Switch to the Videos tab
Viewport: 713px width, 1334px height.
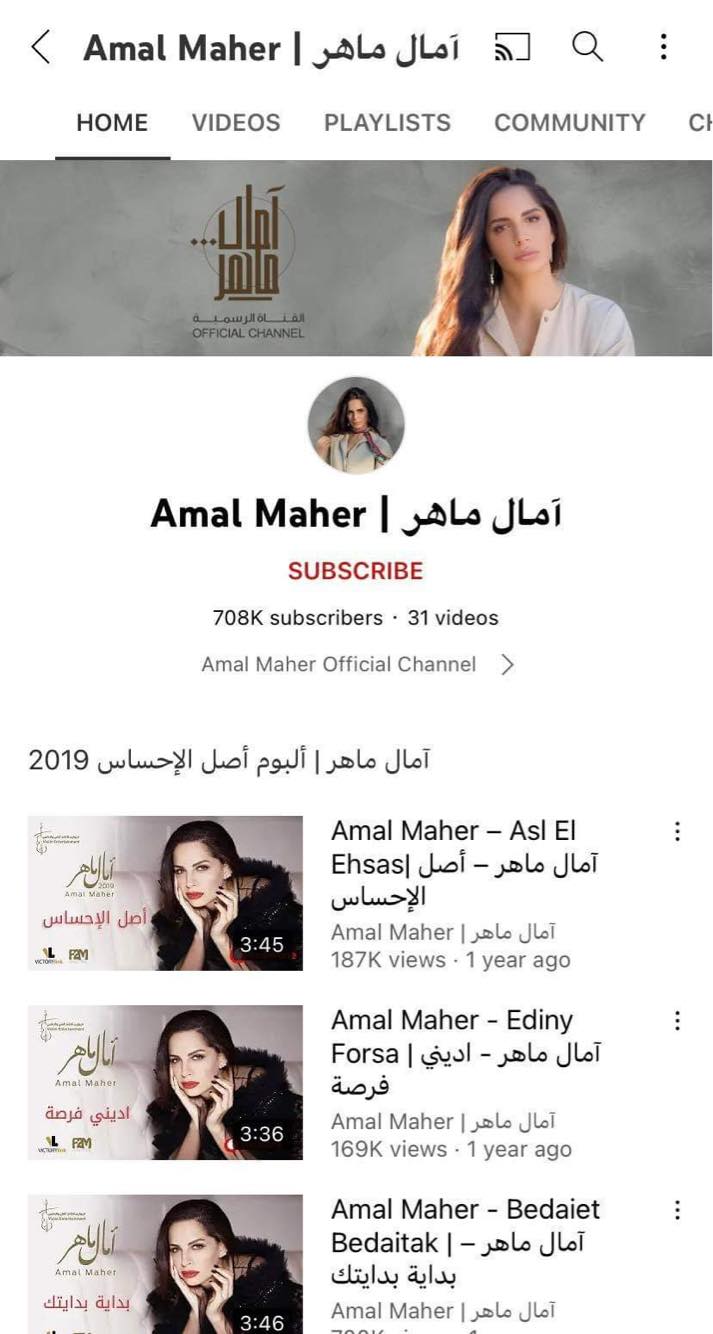coord(236,123)
